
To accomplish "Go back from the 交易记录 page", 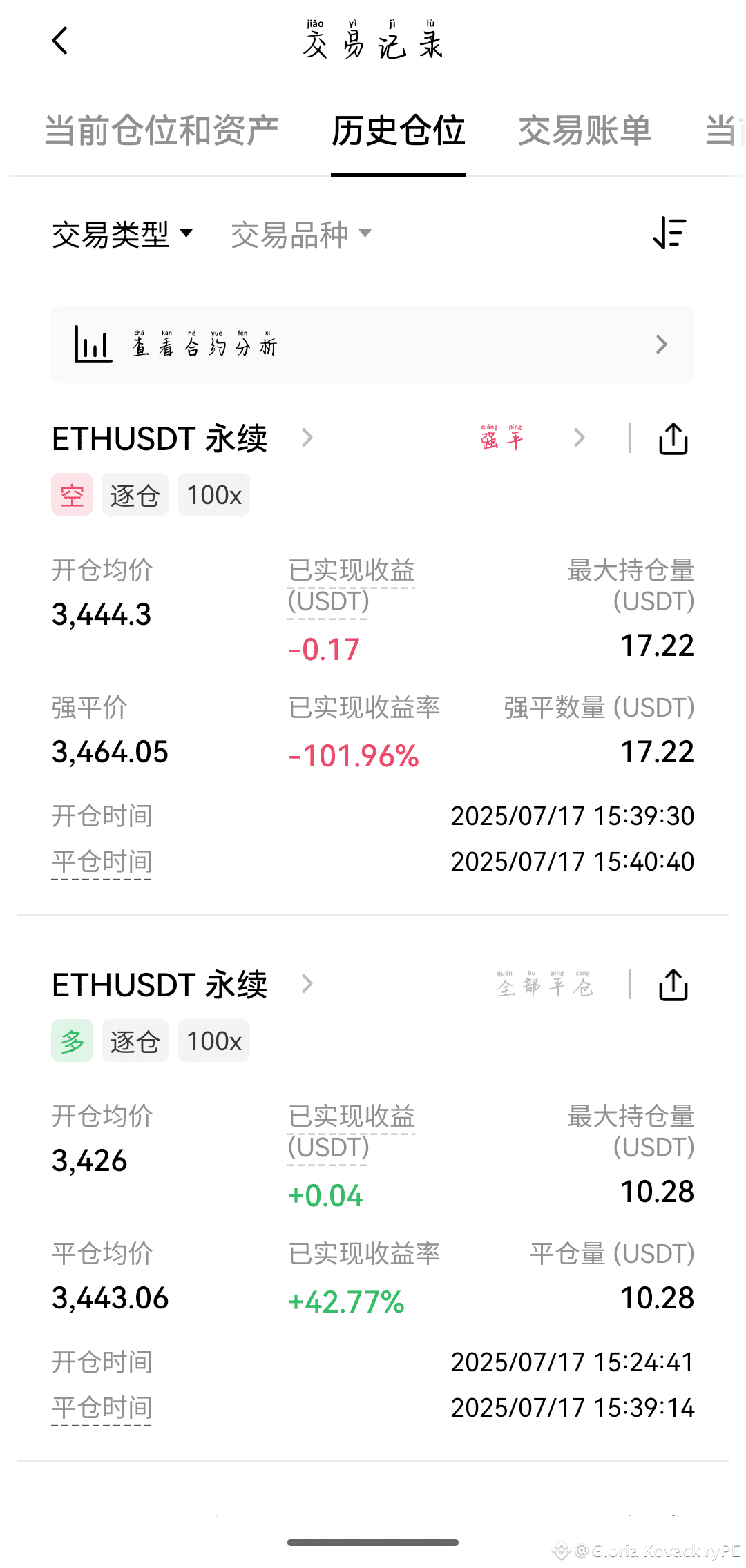I will pyautogui.click(x=60, y=41).
